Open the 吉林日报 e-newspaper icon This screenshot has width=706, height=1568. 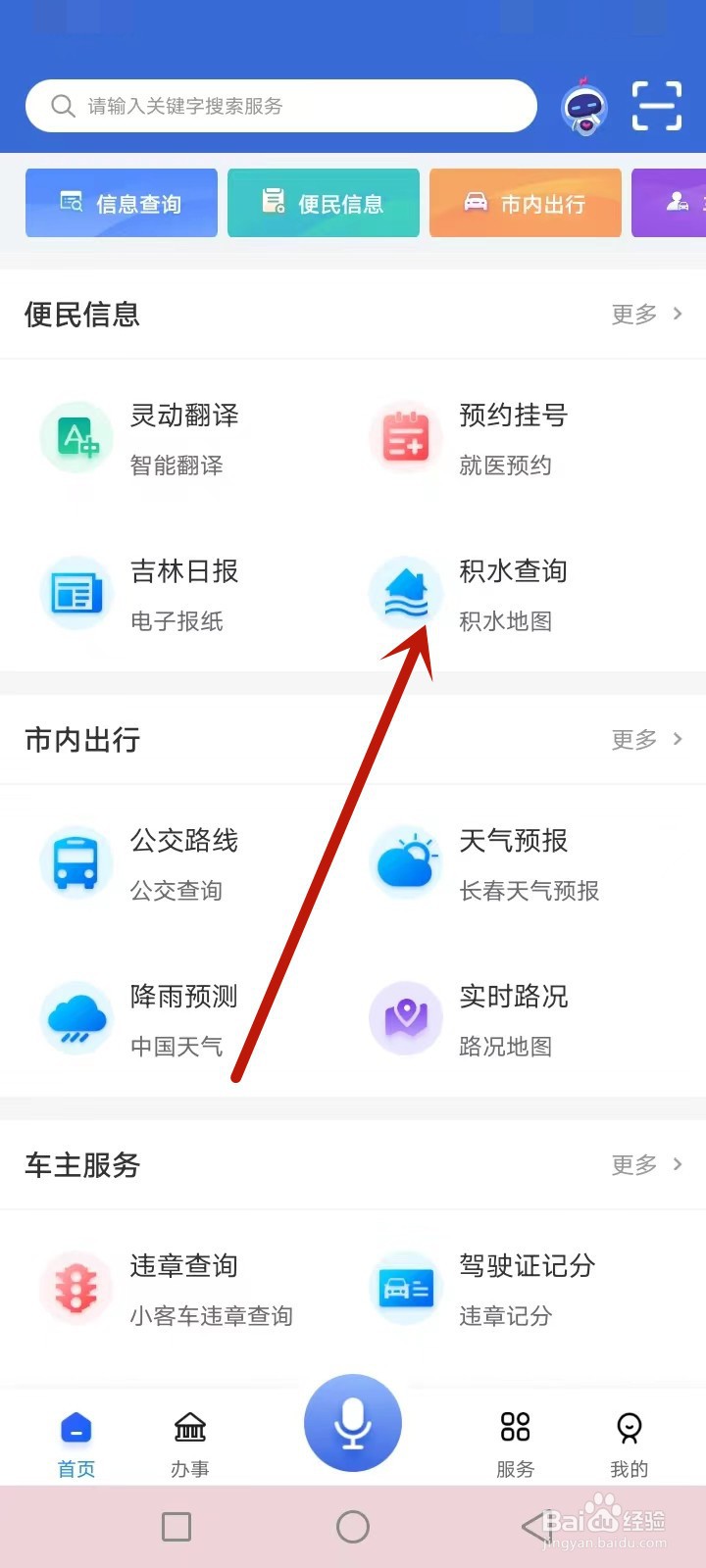point(76,593)
